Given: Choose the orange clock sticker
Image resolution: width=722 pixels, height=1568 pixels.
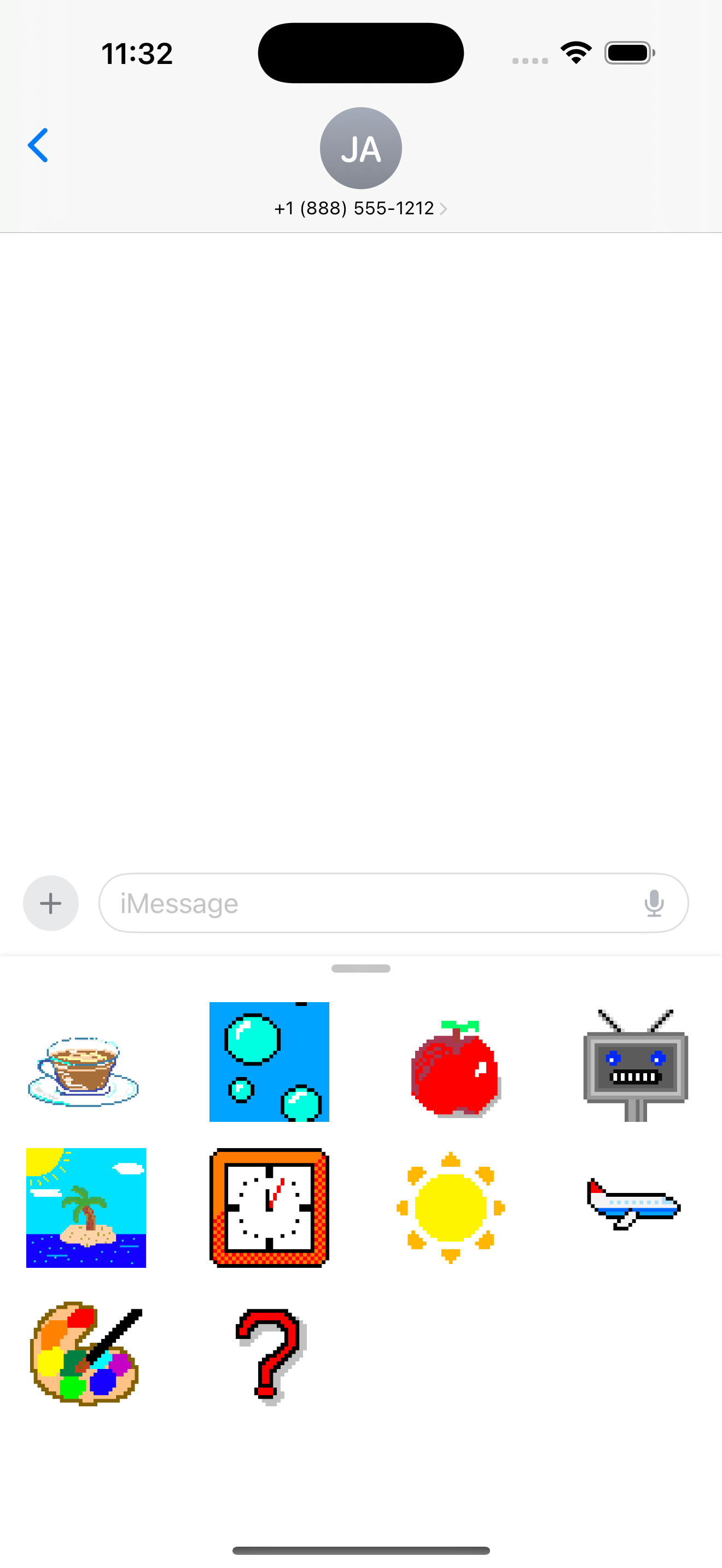Looking at the screenshot, I should pos(269,1208).
